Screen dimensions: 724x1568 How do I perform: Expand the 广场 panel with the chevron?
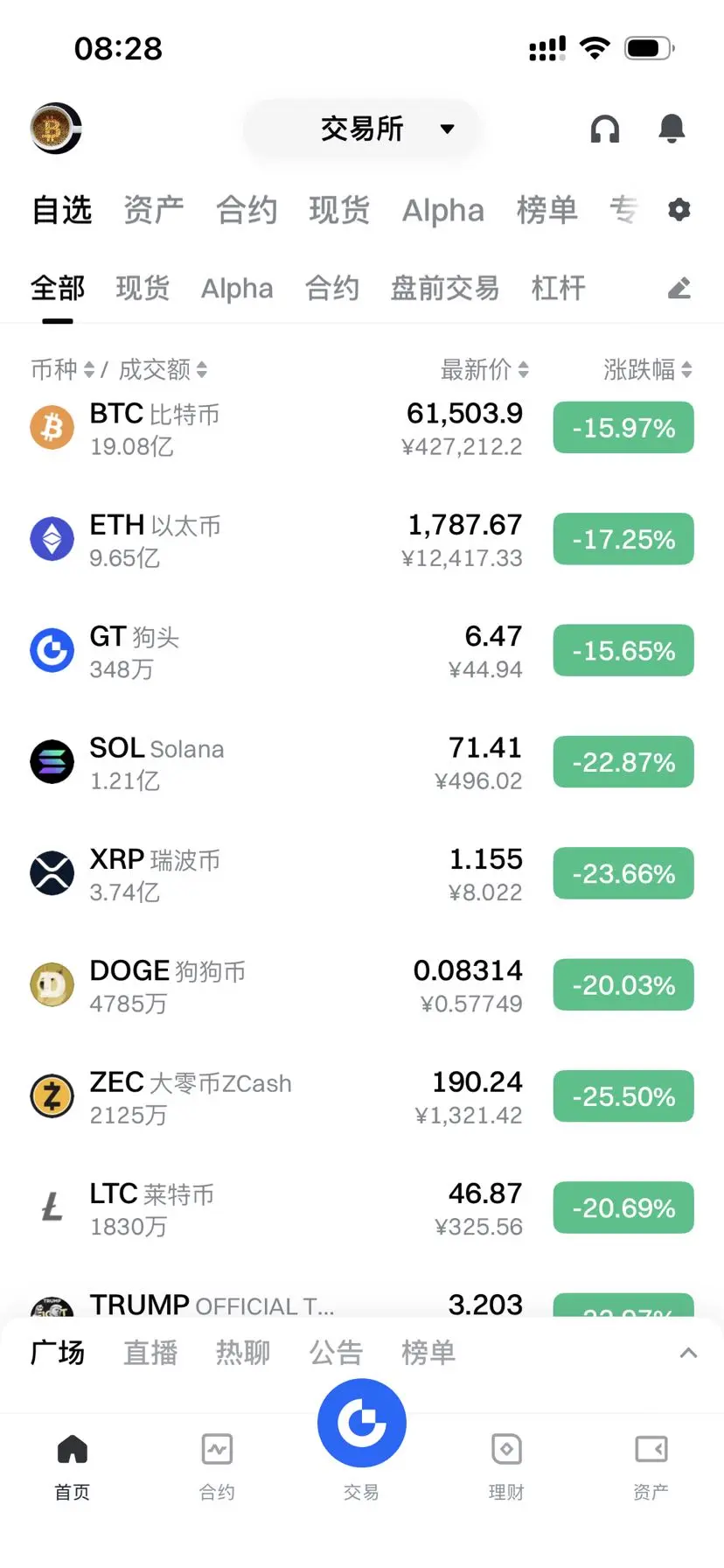pyautogui.click(x=689, y=1353)
